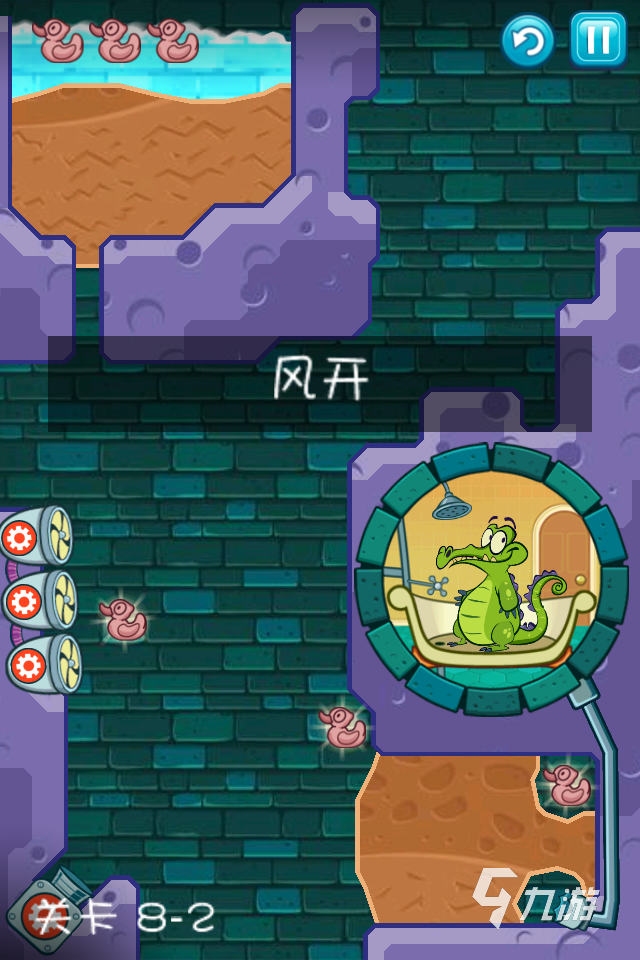Pause the game
The image size is (640, 960).
coord(597,40)
